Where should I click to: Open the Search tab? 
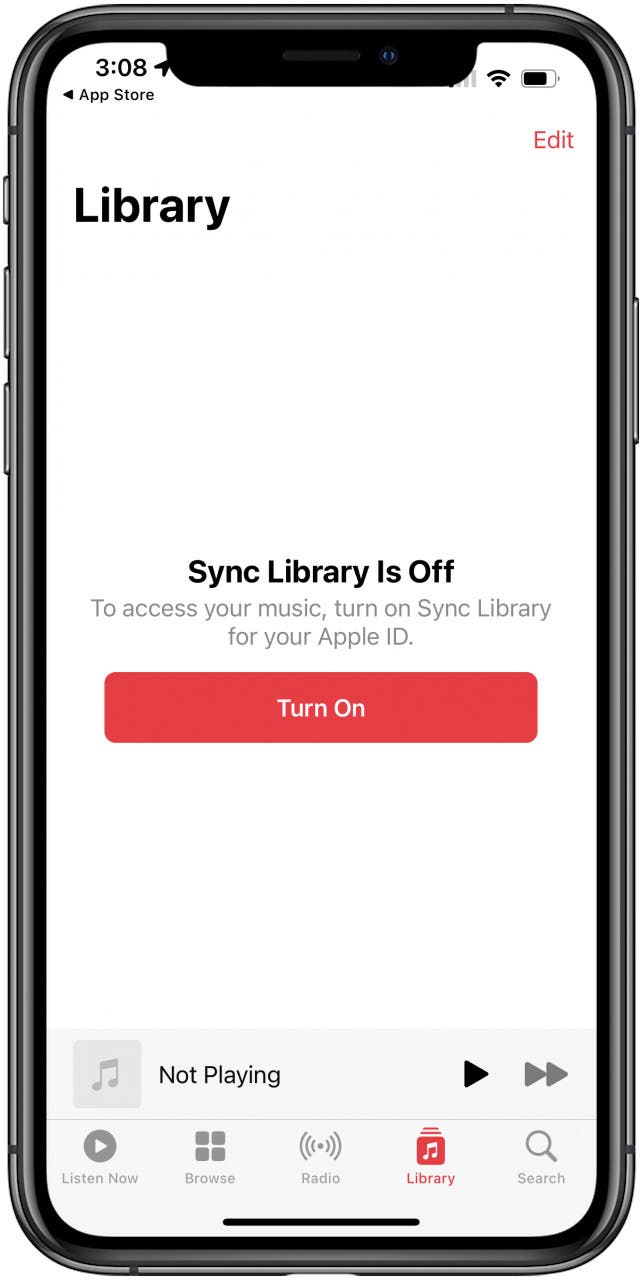coord(541,1157)
